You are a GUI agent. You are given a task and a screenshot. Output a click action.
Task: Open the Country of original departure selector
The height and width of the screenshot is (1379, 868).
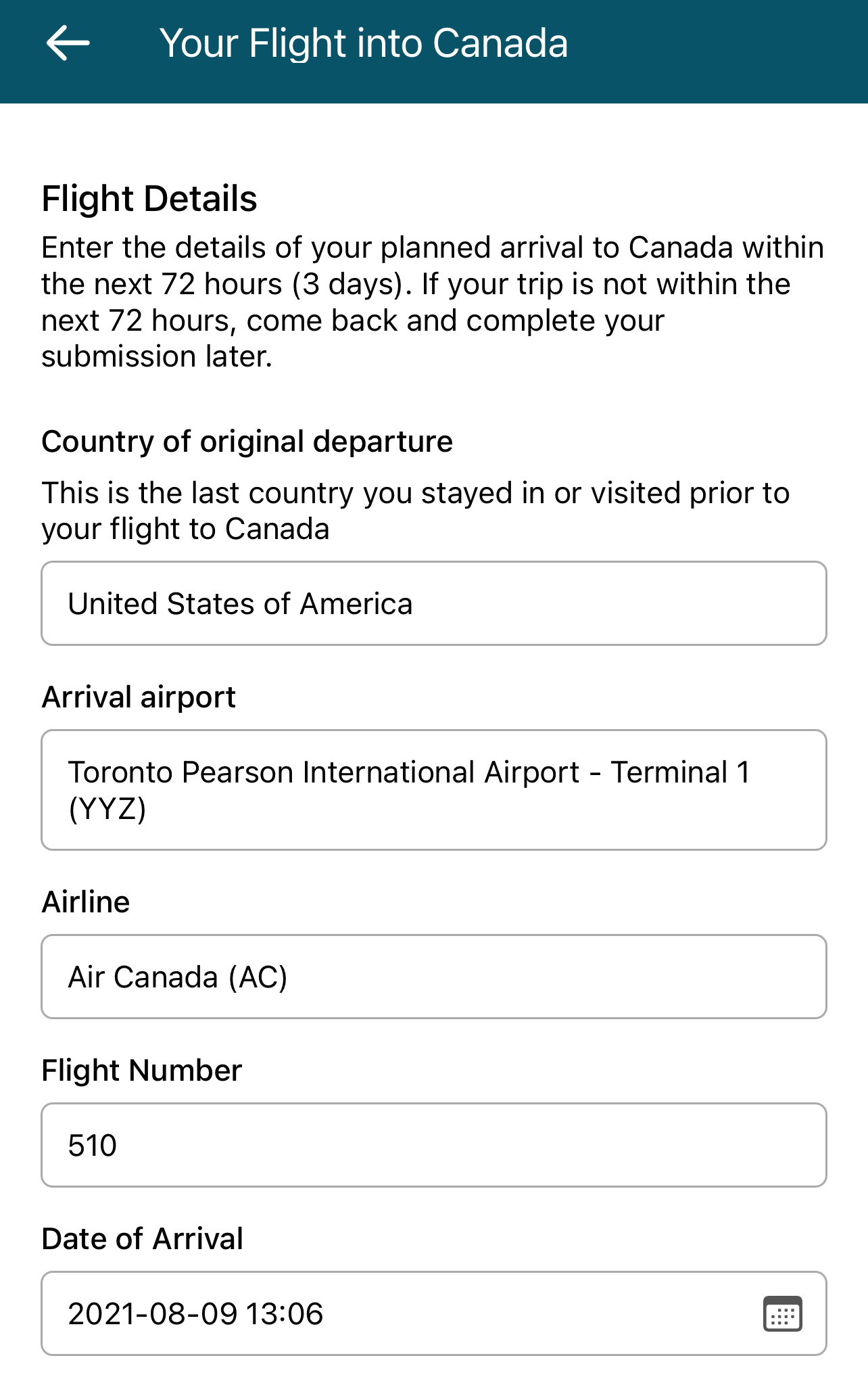click(434, 603)
